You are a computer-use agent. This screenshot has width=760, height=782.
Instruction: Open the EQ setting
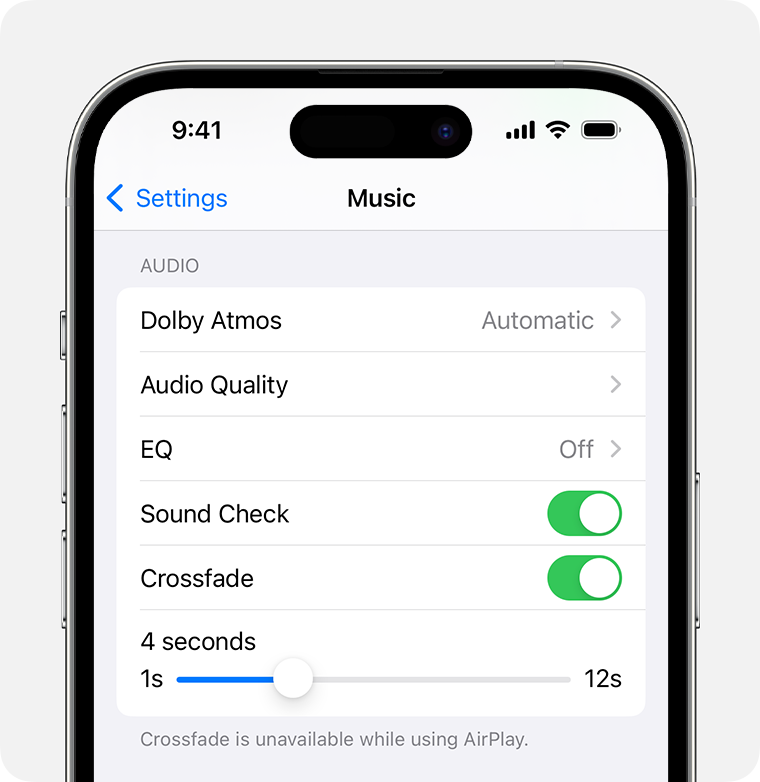(x=380, y=449)
